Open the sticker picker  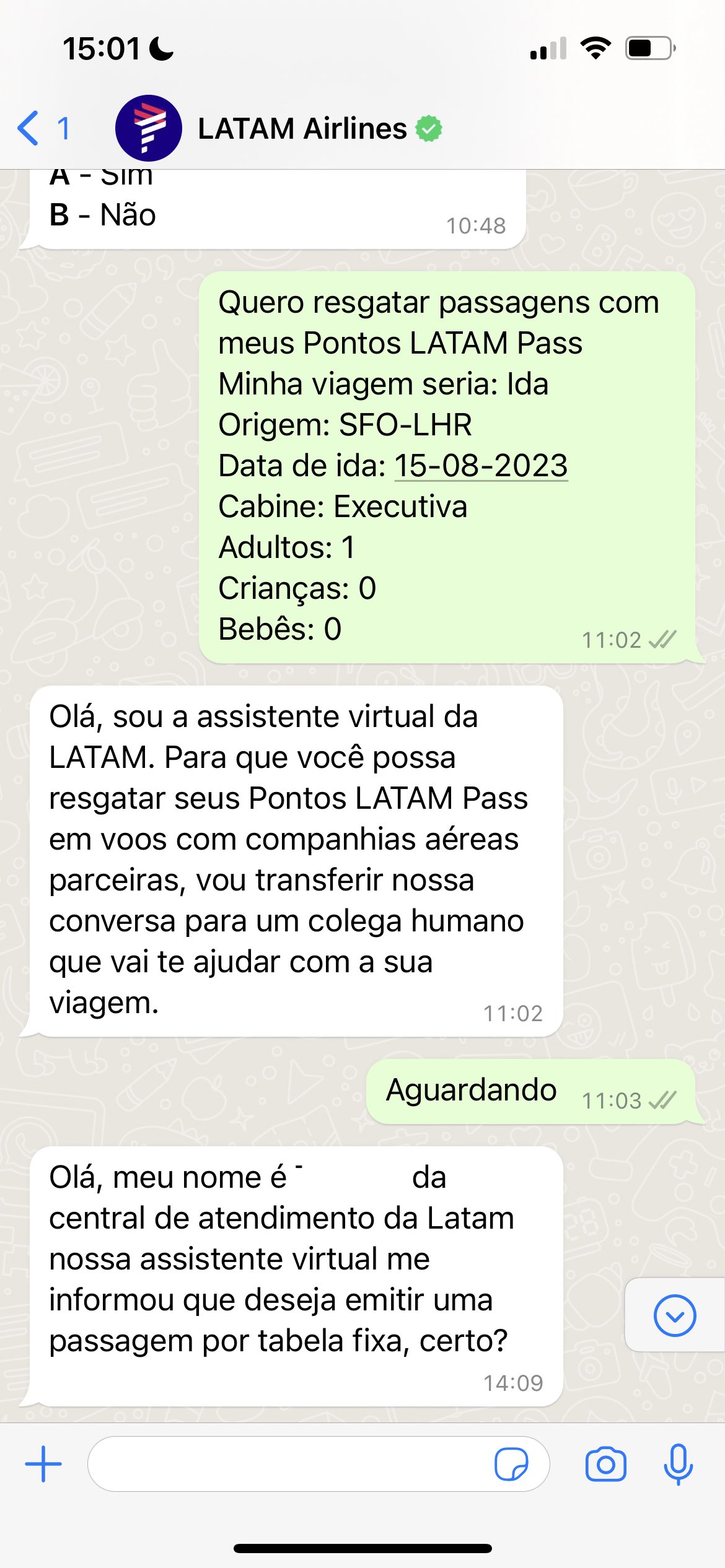tap(511, 1464)
